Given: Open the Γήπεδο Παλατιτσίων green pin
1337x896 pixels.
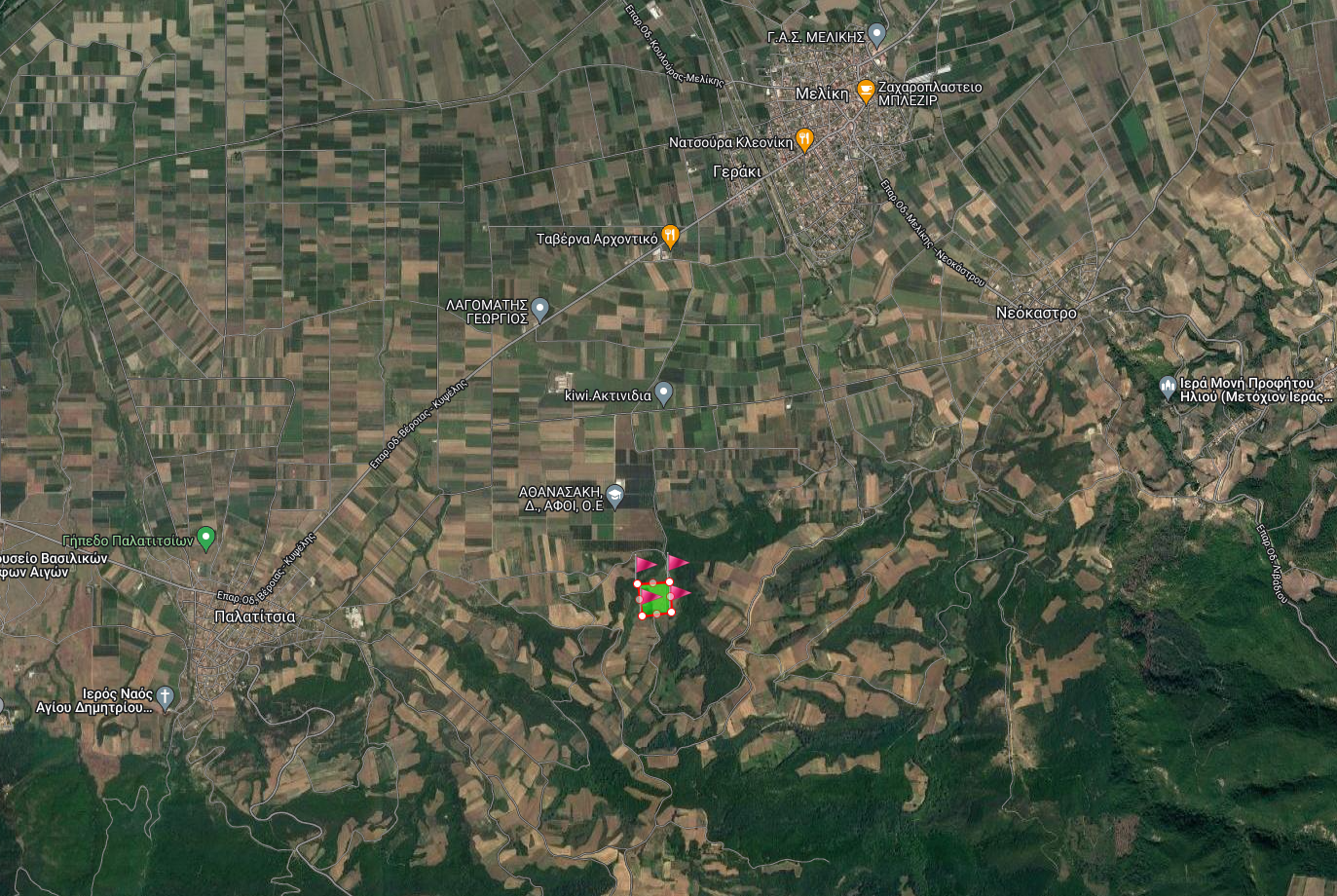Looking at the screenshot, I should tap(205, 537).
